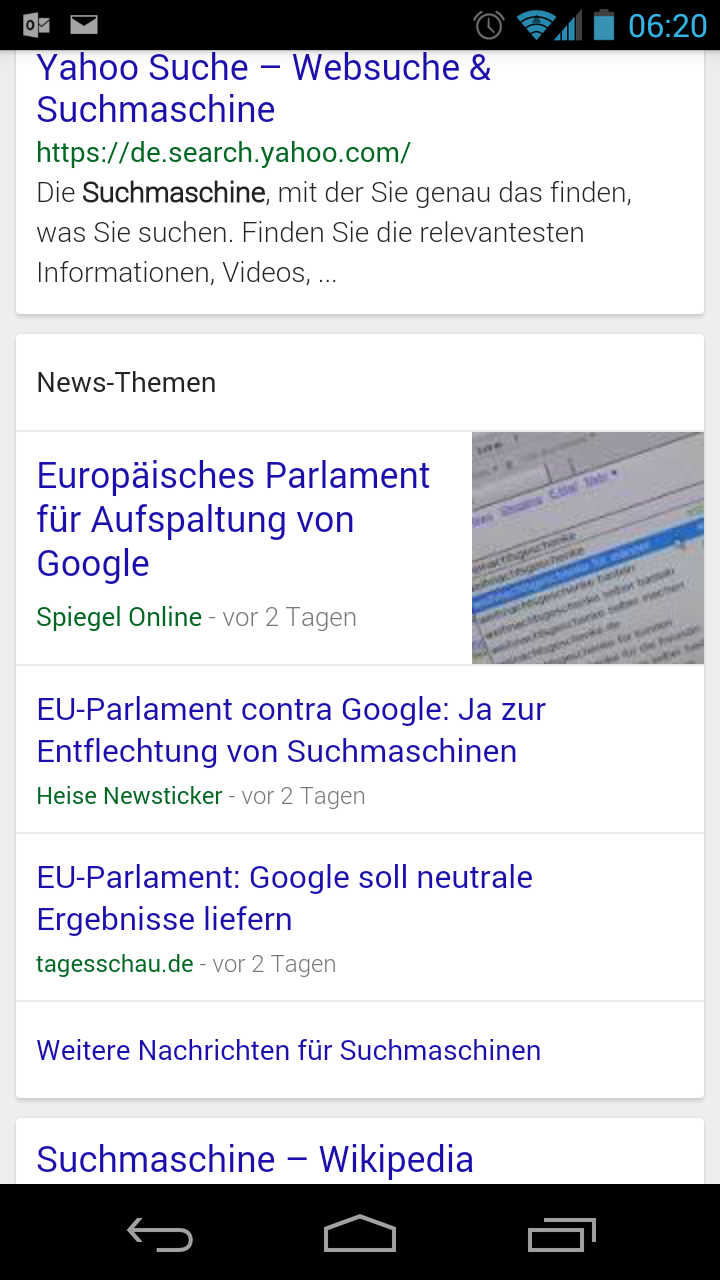Image resolution: width=720 pixels, height=1280 pixels.
Task: Open the tagesschau.de article on neutrale Ergebnisse
Action: [x=284, y=898]
